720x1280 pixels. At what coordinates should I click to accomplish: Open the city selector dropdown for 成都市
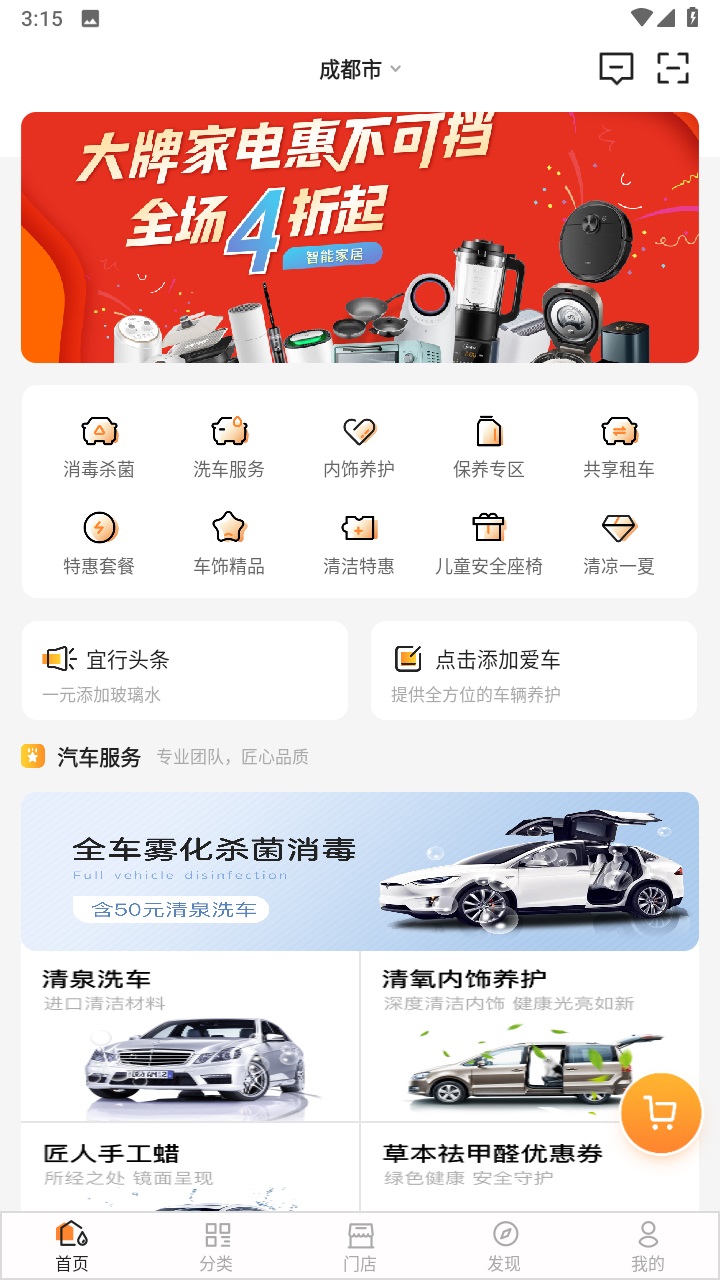(359, 69)
